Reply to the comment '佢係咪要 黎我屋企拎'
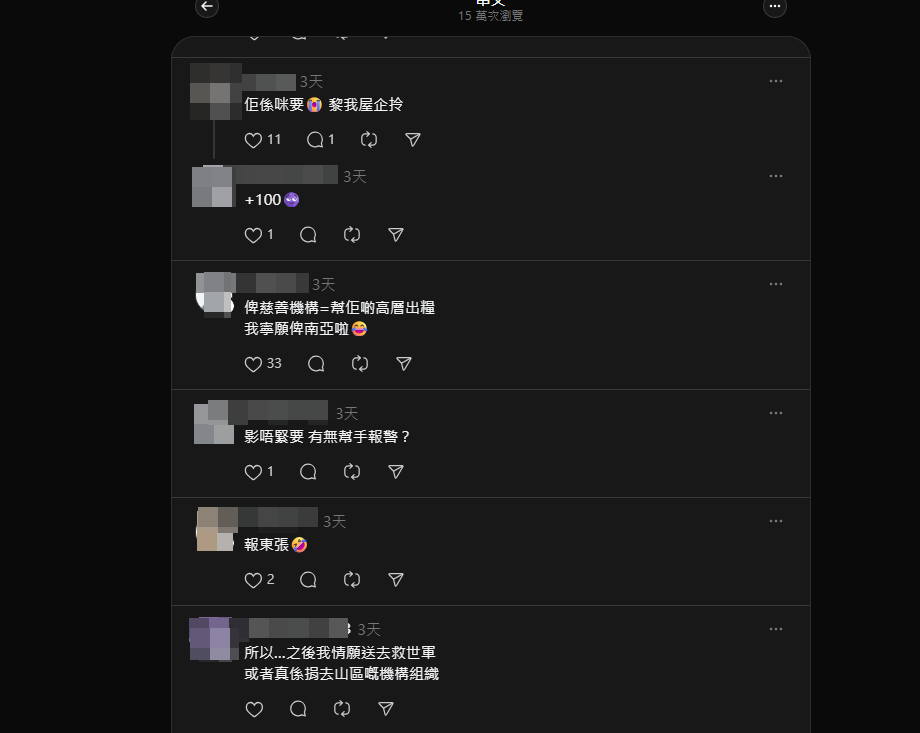Viewport: 920px width, 733px height. tap(315, 140)
